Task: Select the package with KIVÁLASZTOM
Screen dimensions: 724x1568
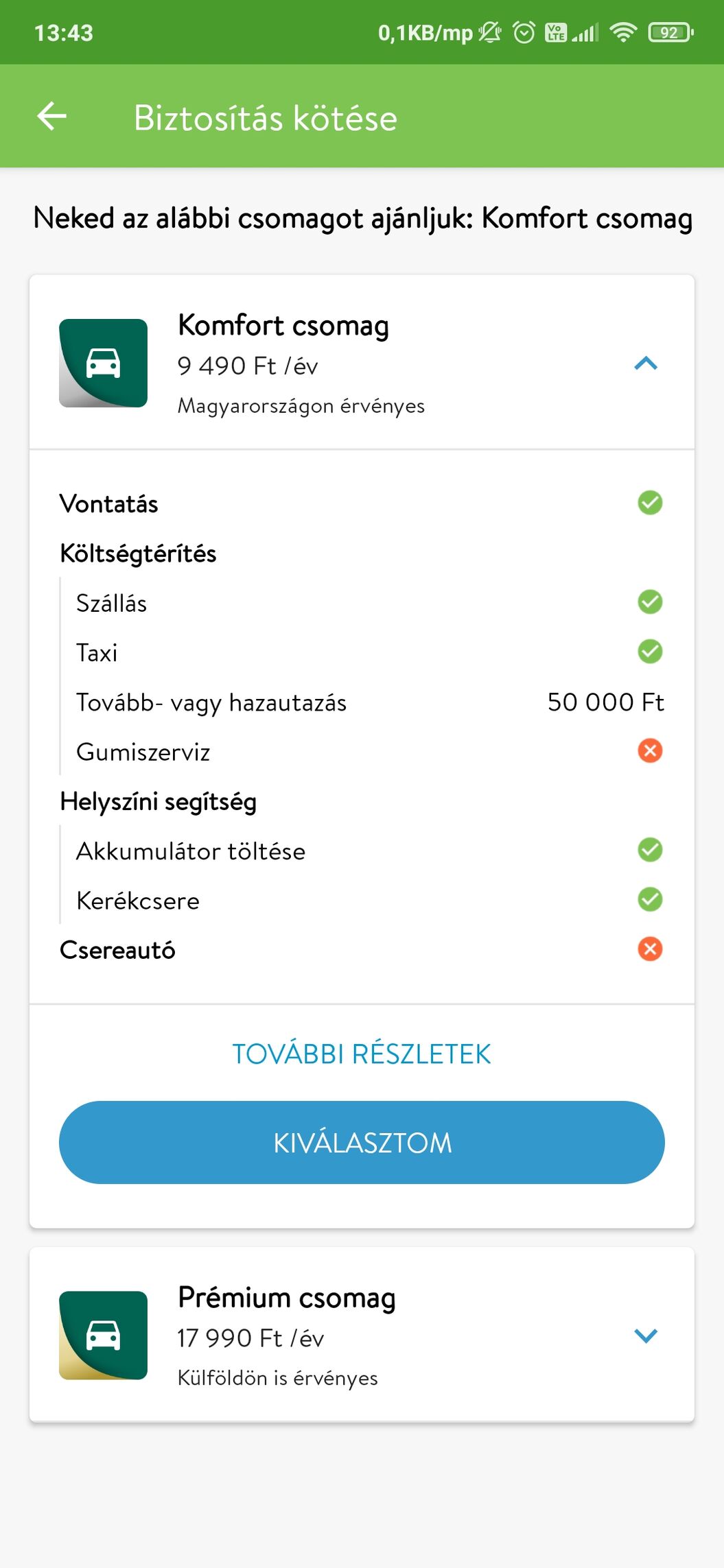Action: (x=362, y=1142)
